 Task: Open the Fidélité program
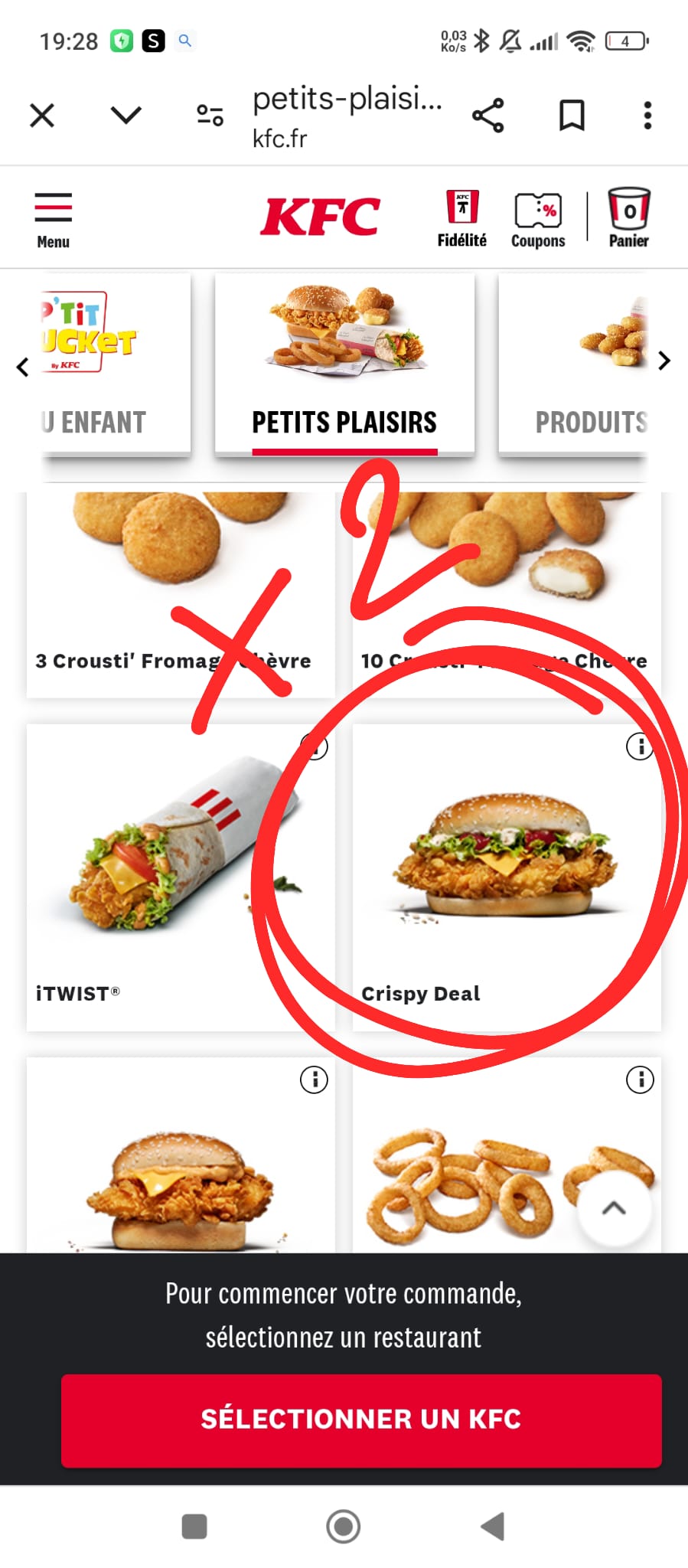[462, 219]
